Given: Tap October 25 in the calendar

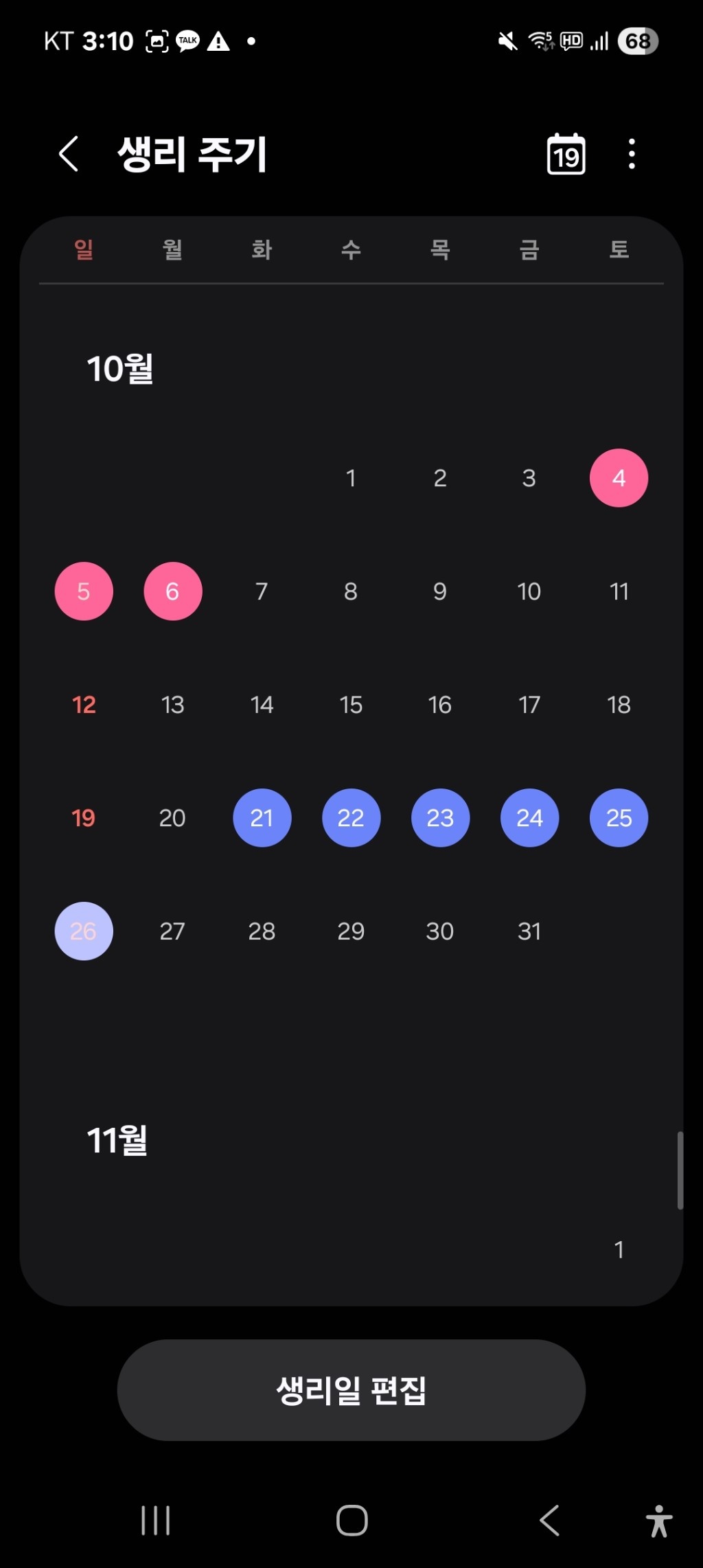Looking at the screenshot, I should pos(619,818).
